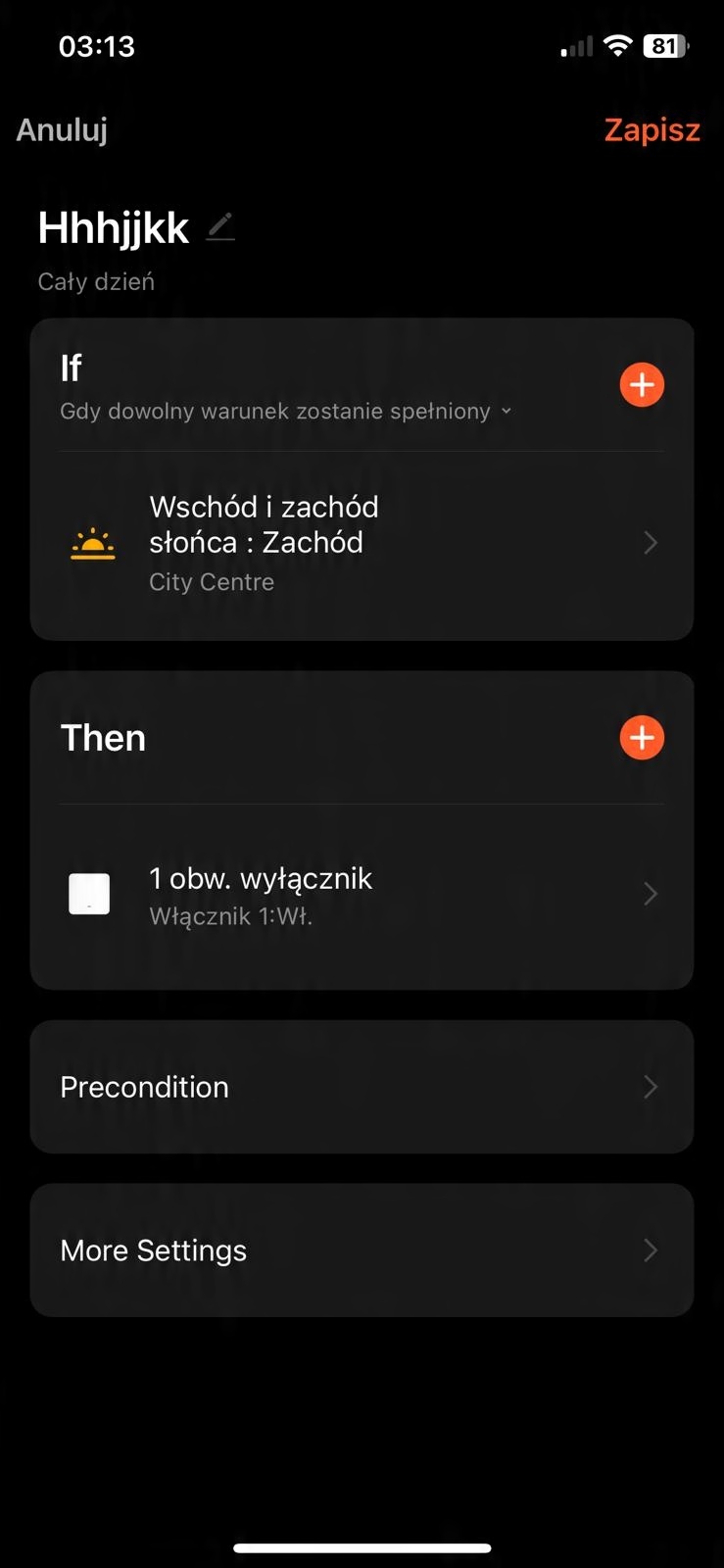
Task: Open the Wschód i zachód słońca condition
Action: click(x=362, y=543)
